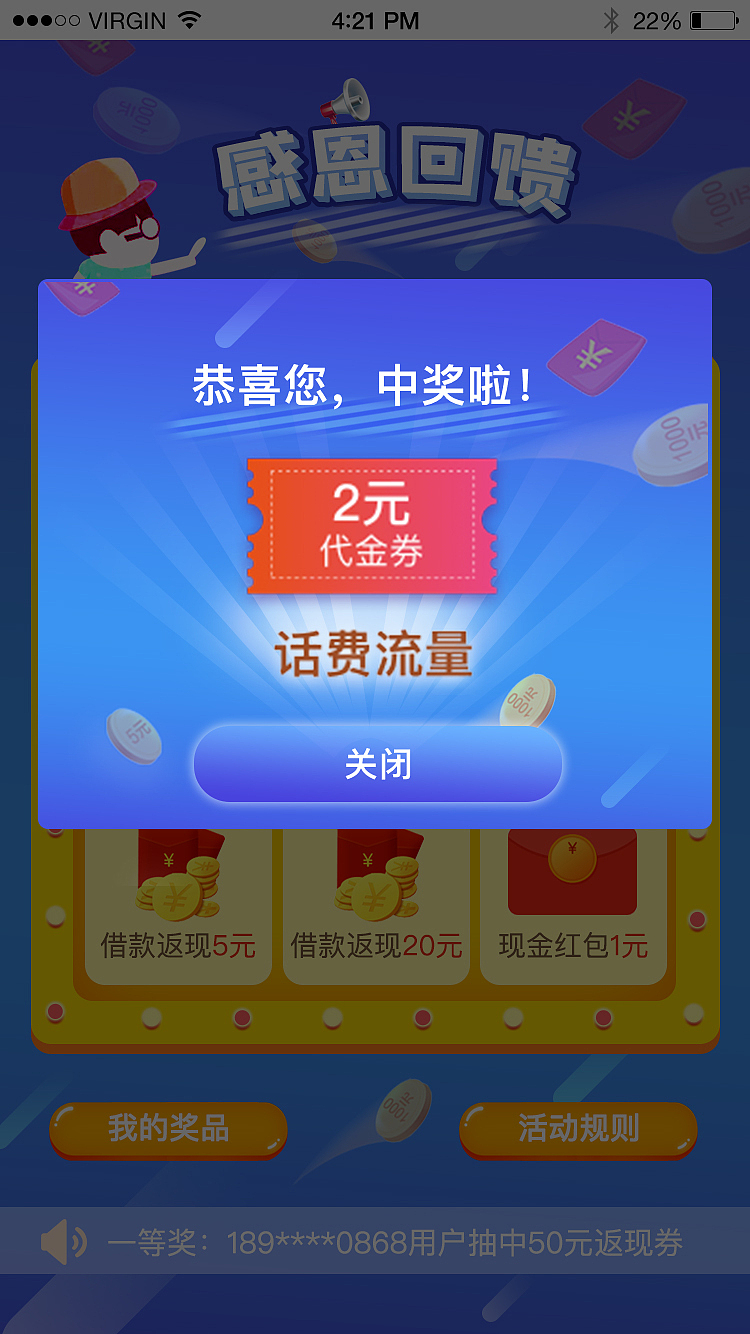The image size is (750, 1334).
Task: Open 活动规则 to view activity rules
Action: coord(578,1126)
